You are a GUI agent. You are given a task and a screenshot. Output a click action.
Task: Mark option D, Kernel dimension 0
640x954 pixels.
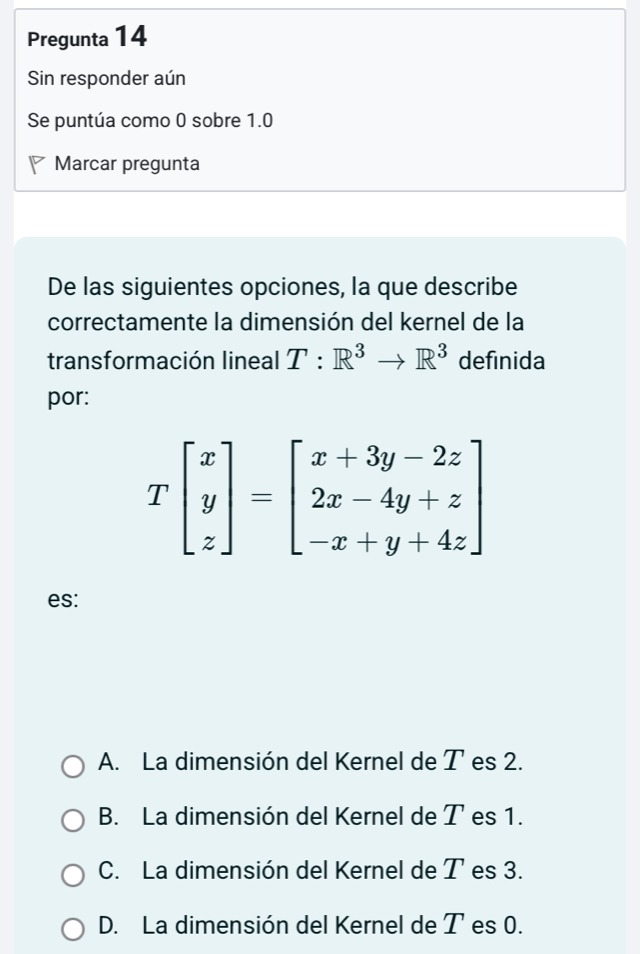pos(75,930)
